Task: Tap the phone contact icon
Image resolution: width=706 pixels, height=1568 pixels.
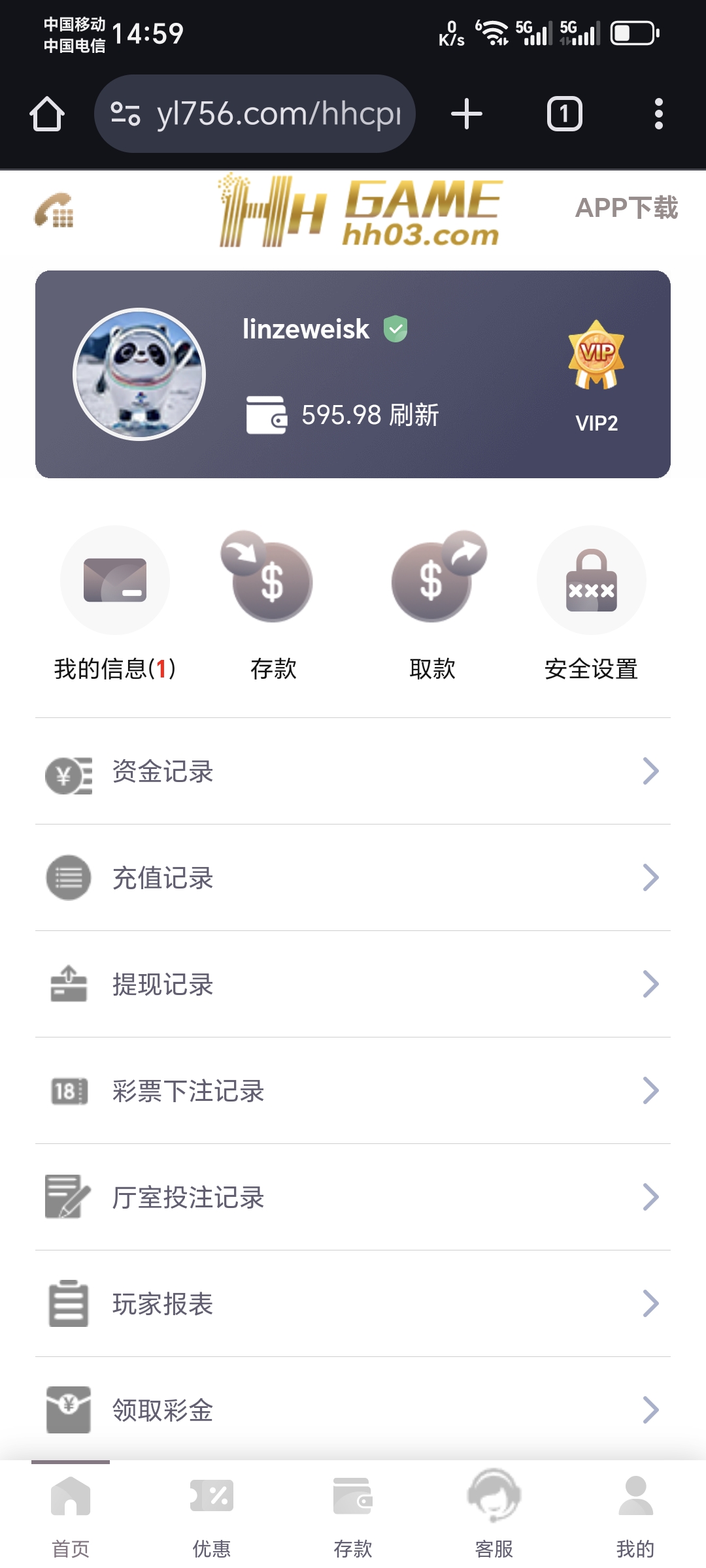Action: (54, 210)
